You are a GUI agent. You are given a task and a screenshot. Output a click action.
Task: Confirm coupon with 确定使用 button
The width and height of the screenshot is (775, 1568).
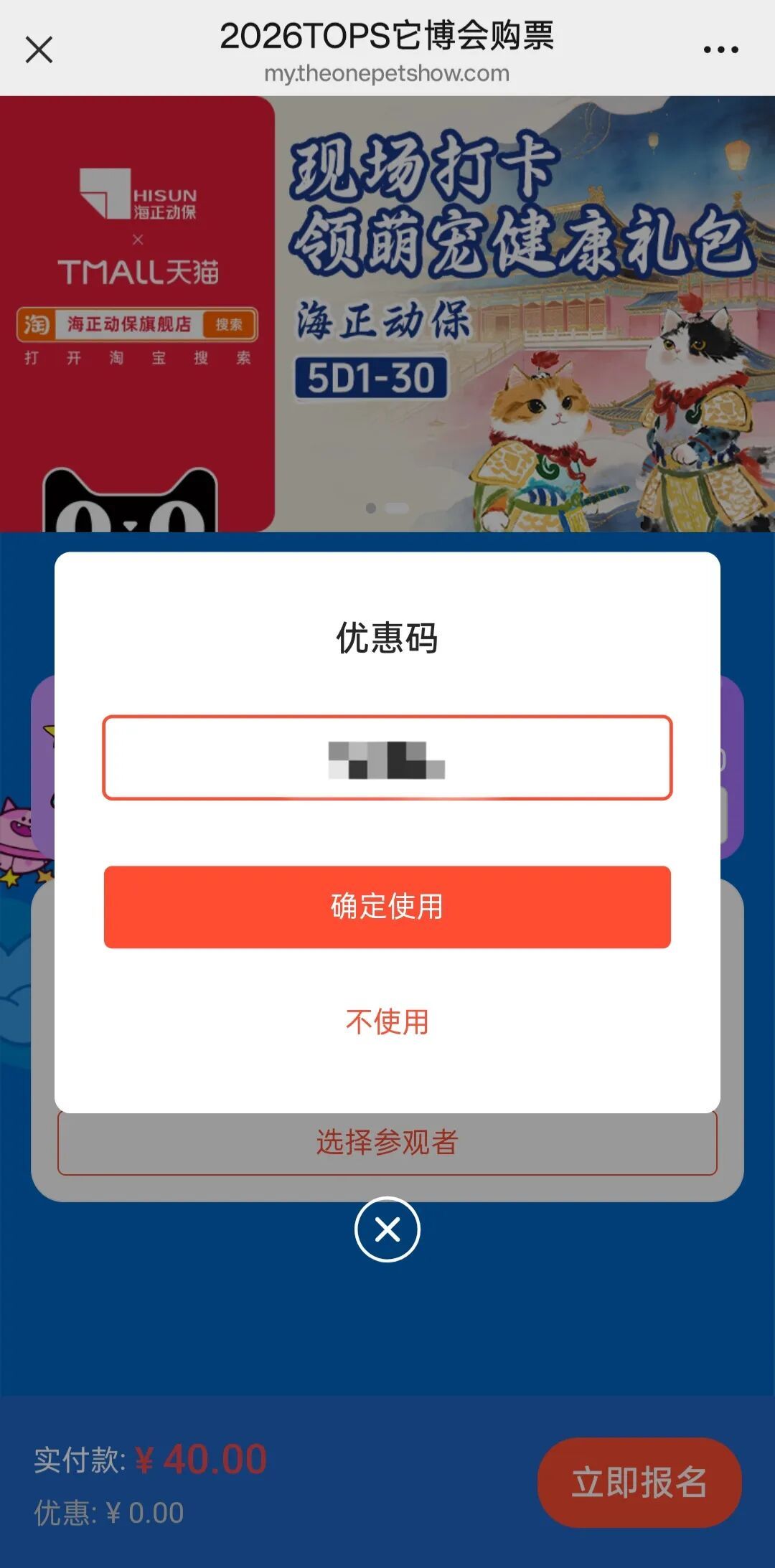pyautogui.click(x=387, y=907)
